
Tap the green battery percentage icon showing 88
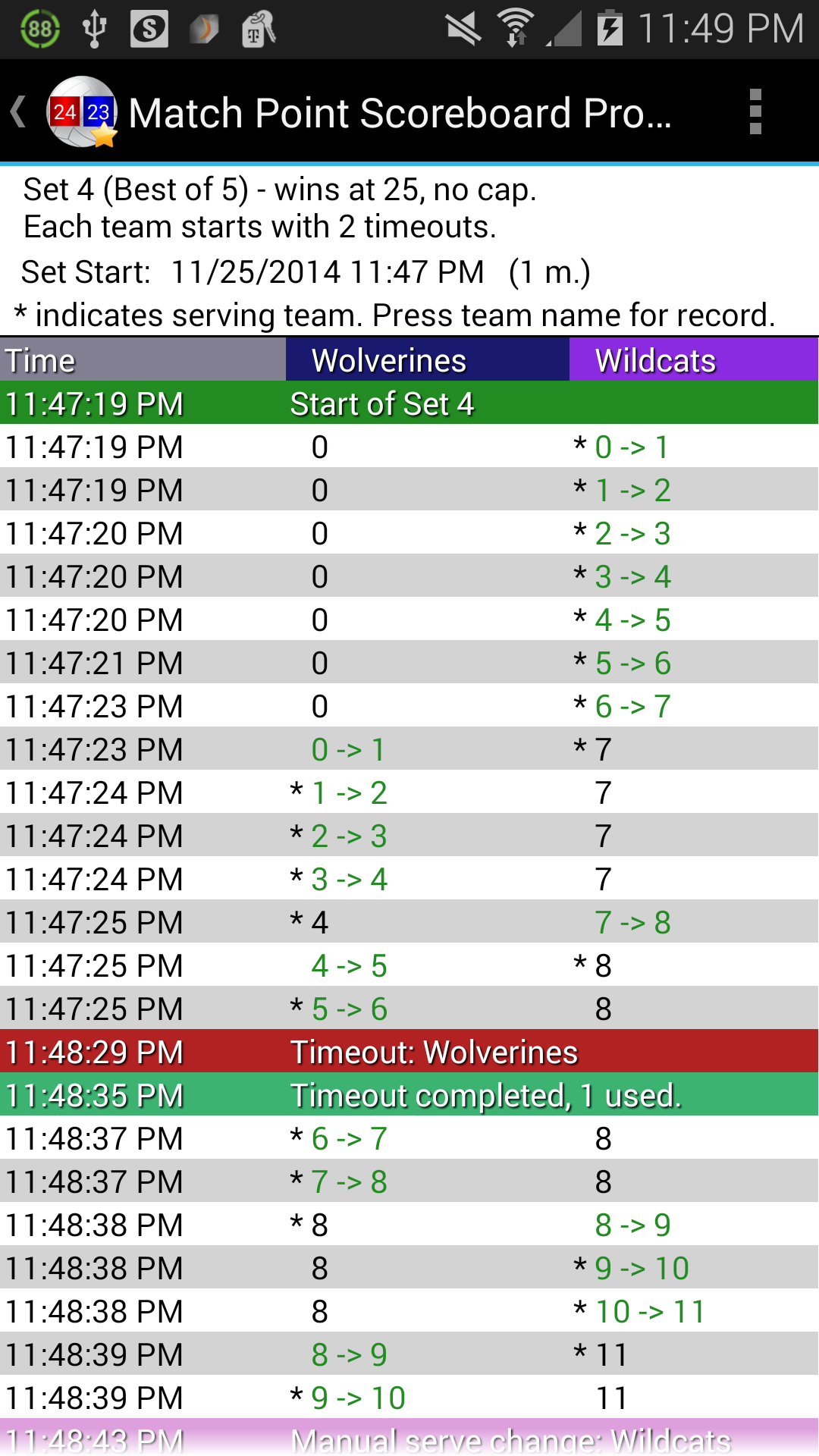(x=39, y=27)
